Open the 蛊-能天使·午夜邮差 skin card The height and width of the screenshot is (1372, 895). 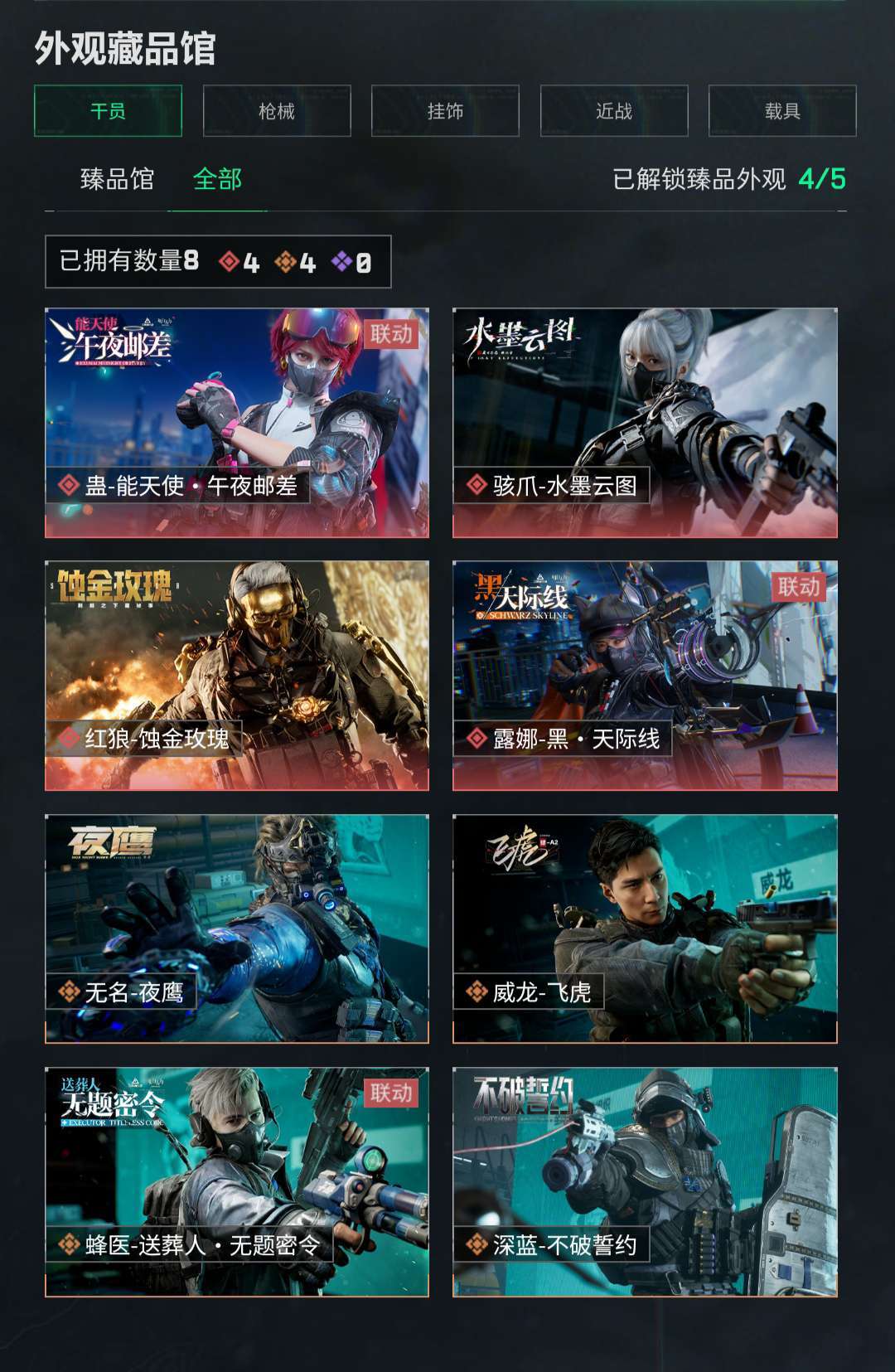pyautogui.click(x=237, y=423)
